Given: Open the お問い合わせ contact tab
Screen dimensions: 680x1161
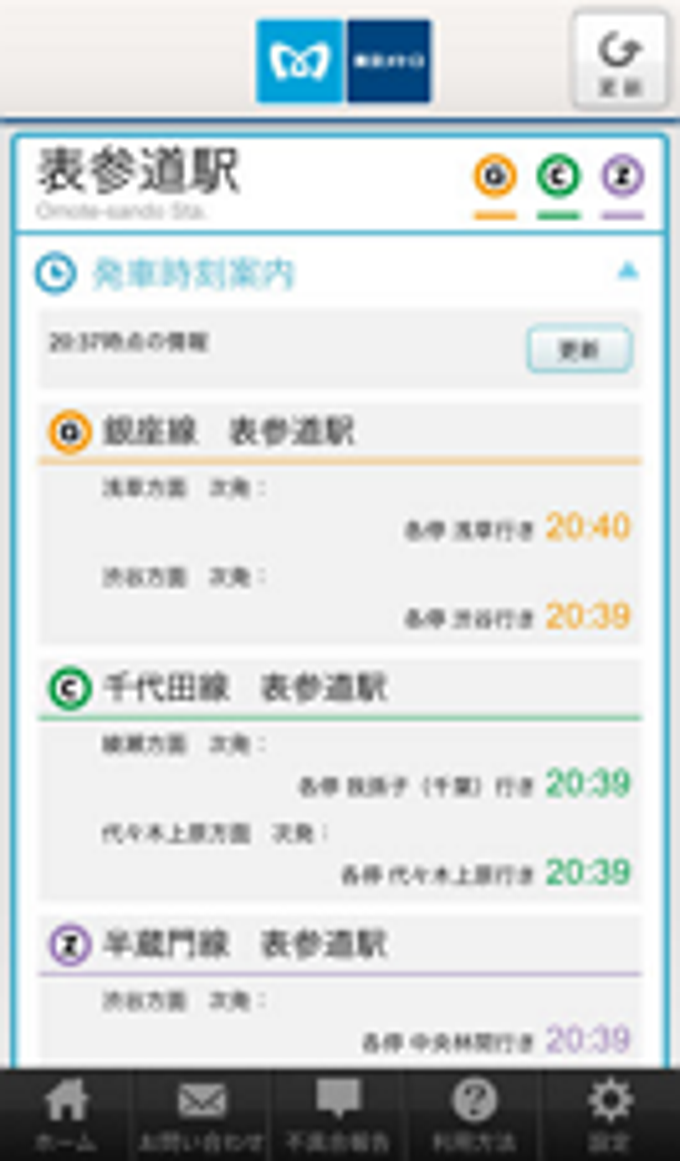Looking at the screenshot, I should (x=201, y=1115).
